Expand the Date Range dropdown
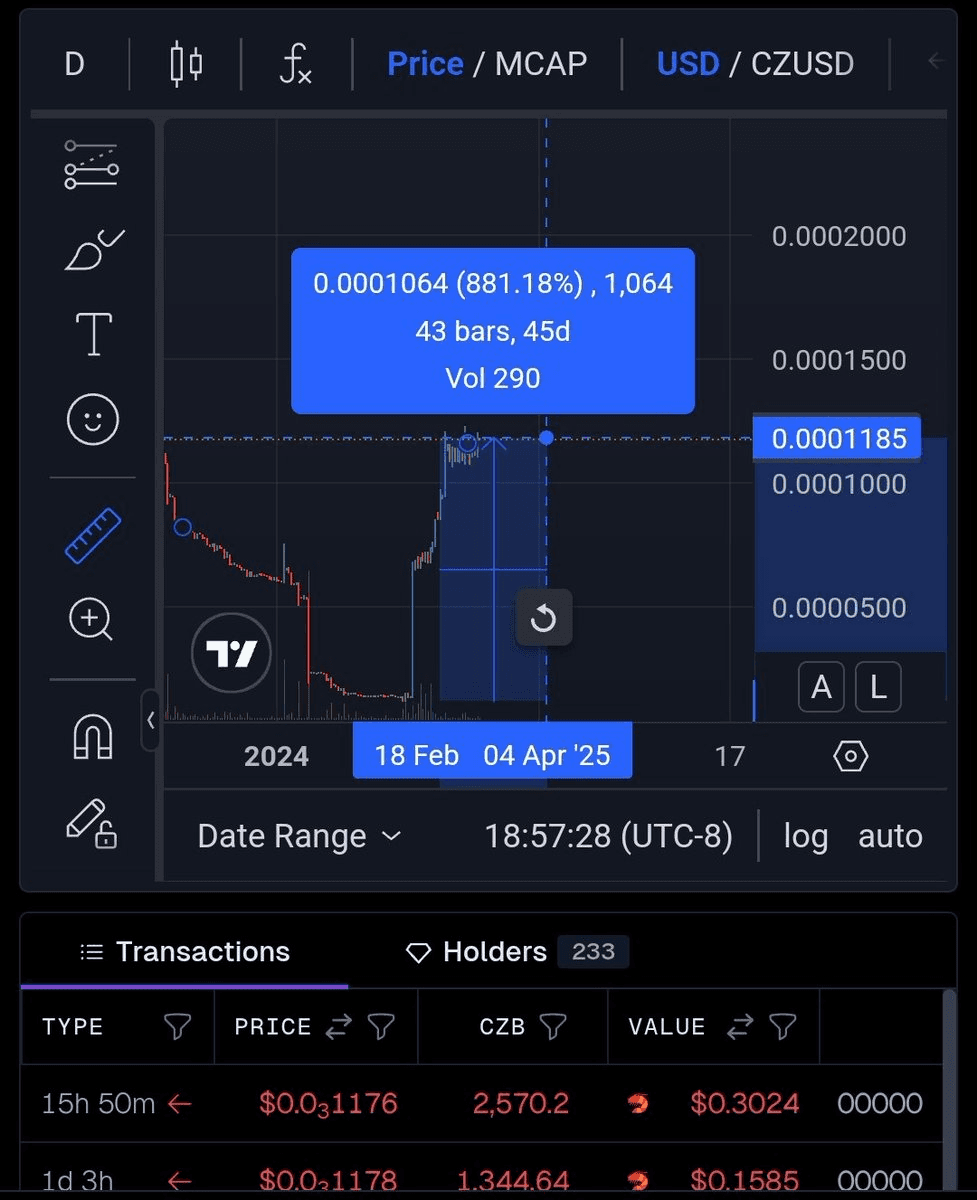 299,836
